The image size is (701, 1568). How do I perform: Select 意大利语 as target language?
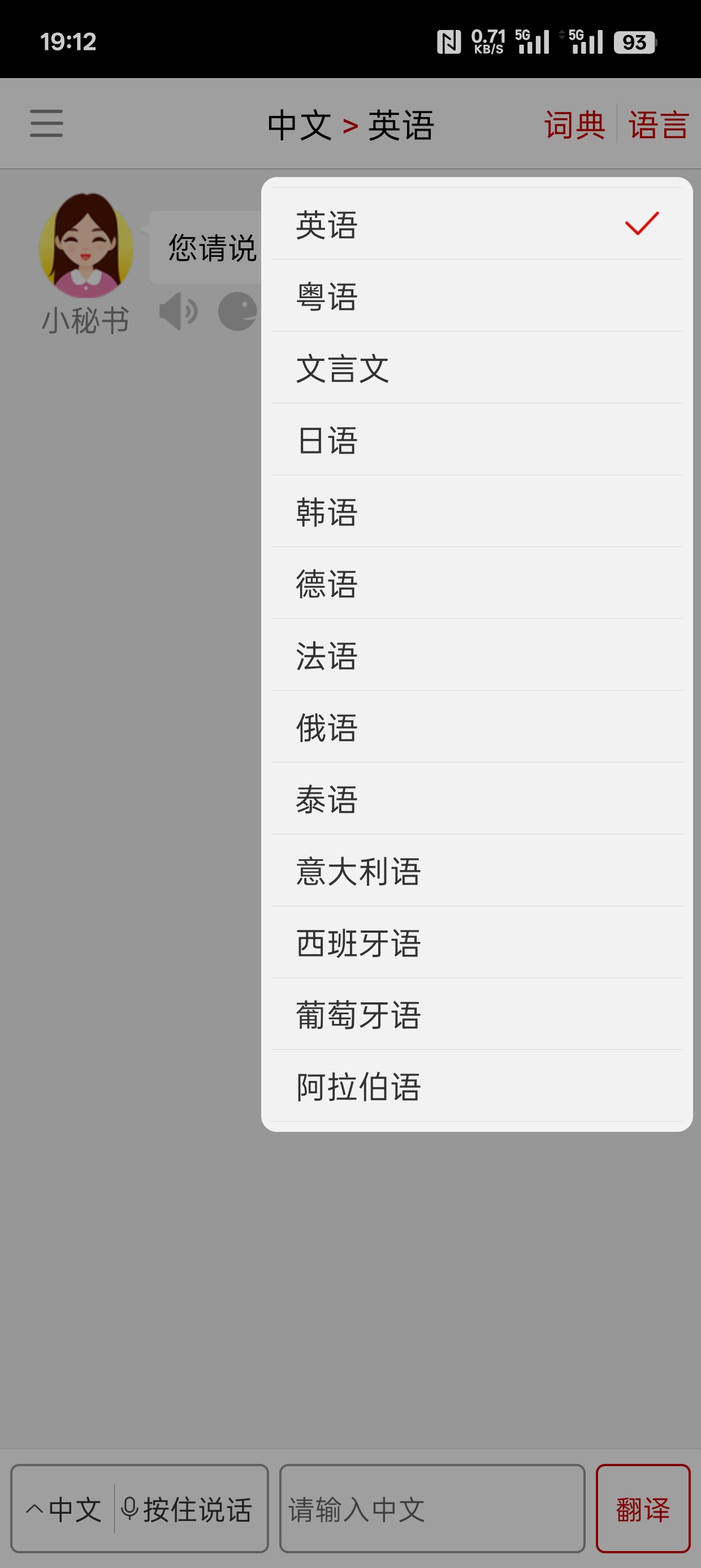click(x=476, y=871)
